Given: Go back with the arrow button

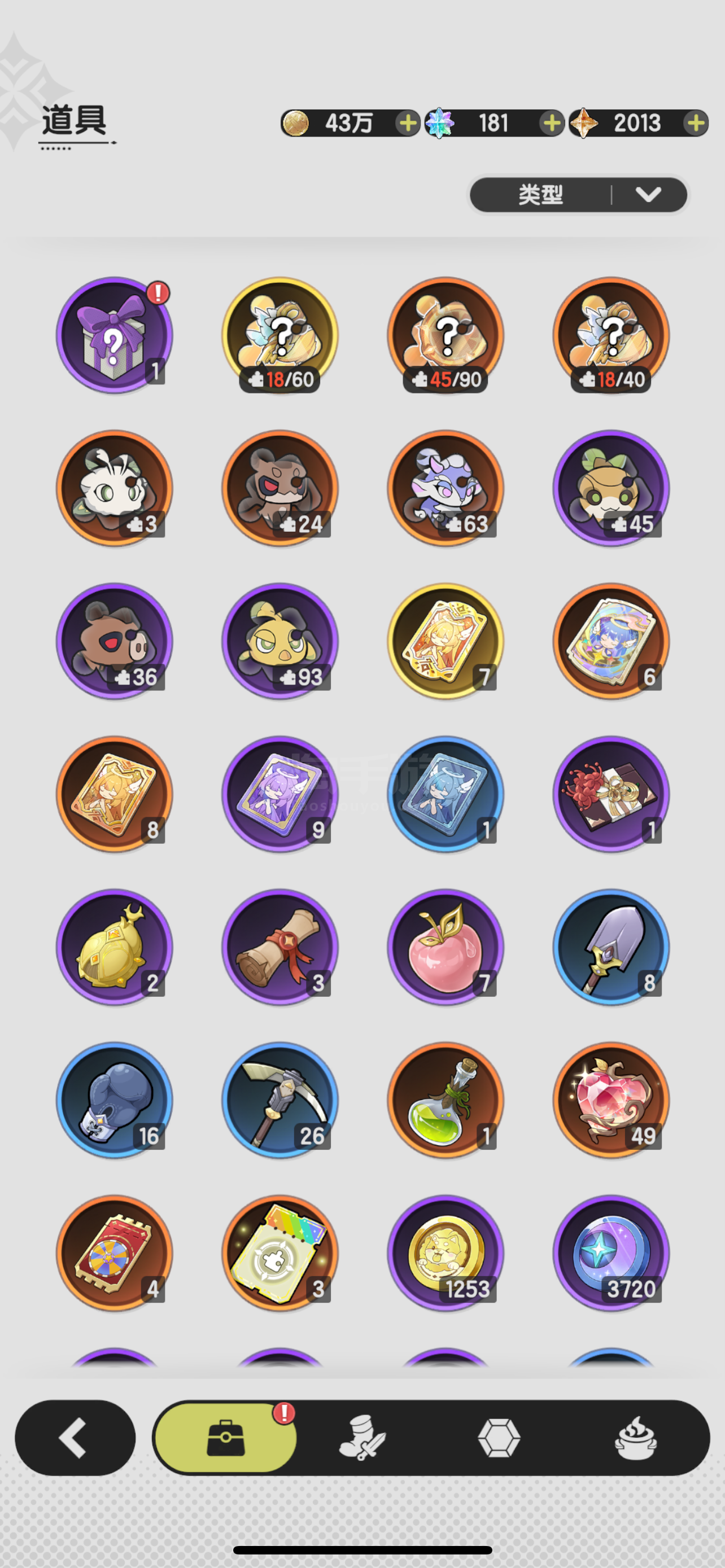Looking at the screenshot, I should (75, 1438).
